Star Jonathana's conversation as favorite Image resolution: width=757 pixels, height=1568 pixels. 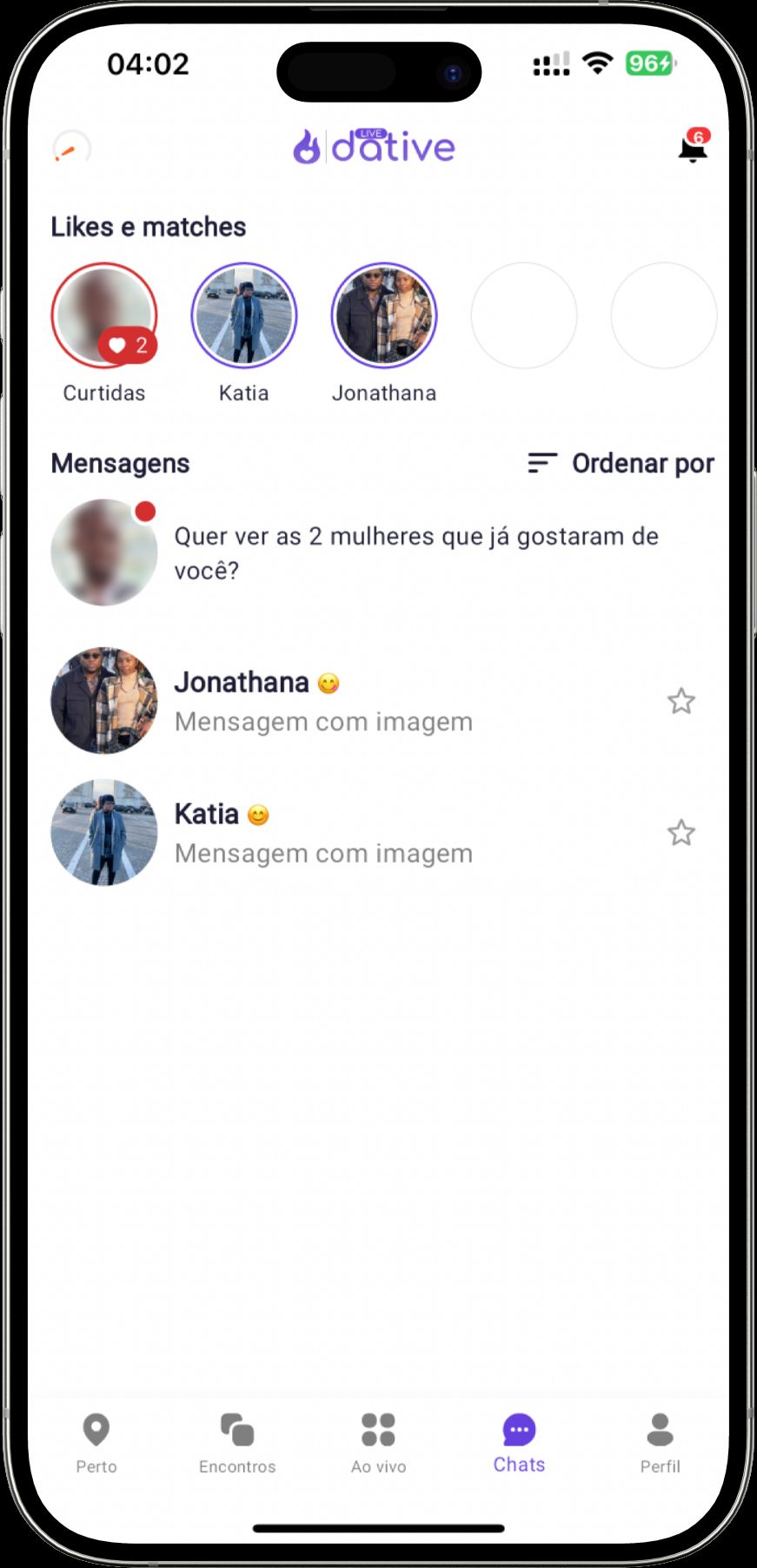[681, 701]
